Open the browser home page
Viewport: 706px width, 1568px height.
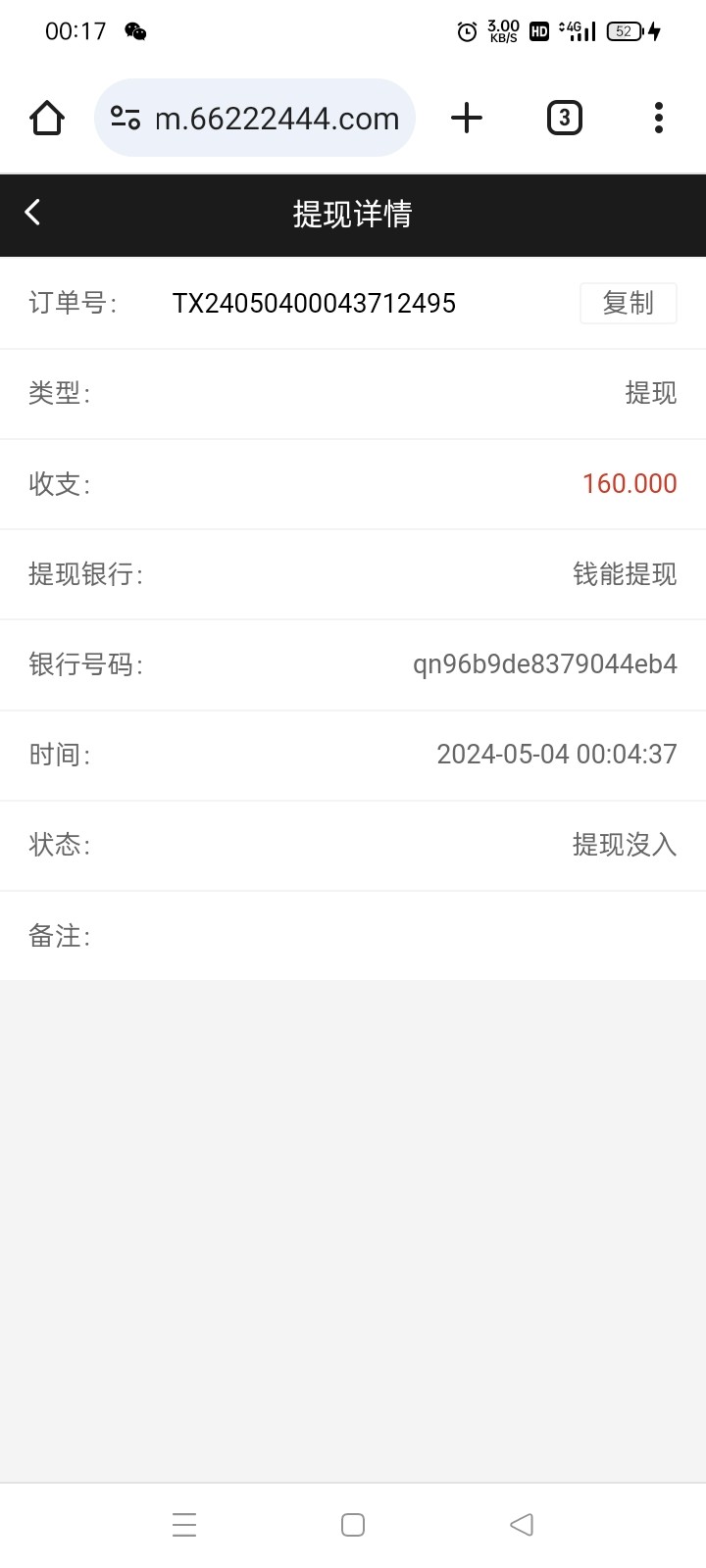(47, 119)
